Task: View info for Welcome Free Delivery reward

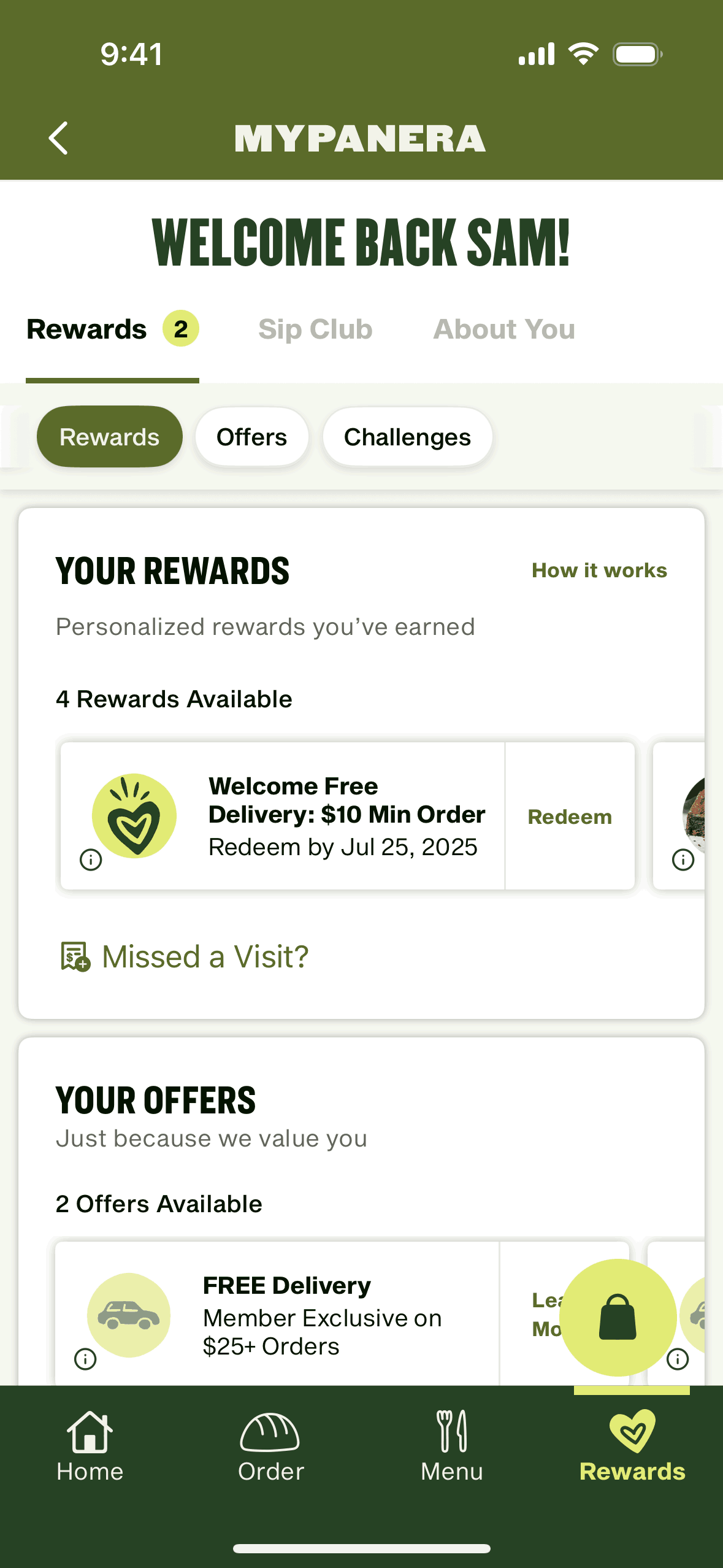Action: click(91, 859)
